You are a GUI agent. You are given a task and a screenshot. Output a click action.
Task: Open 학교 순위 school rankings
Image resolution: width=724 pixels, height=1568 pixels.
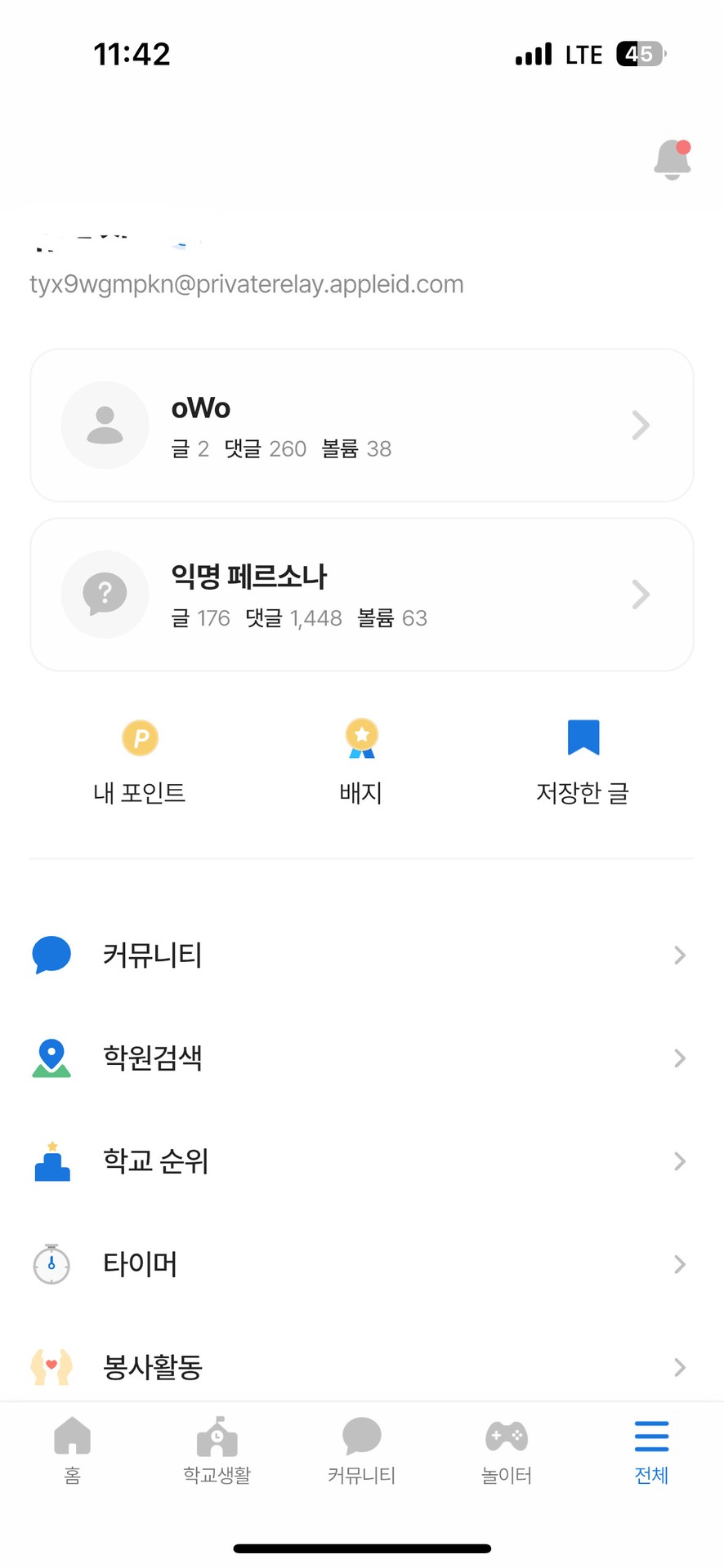(x=361, y=1160)
